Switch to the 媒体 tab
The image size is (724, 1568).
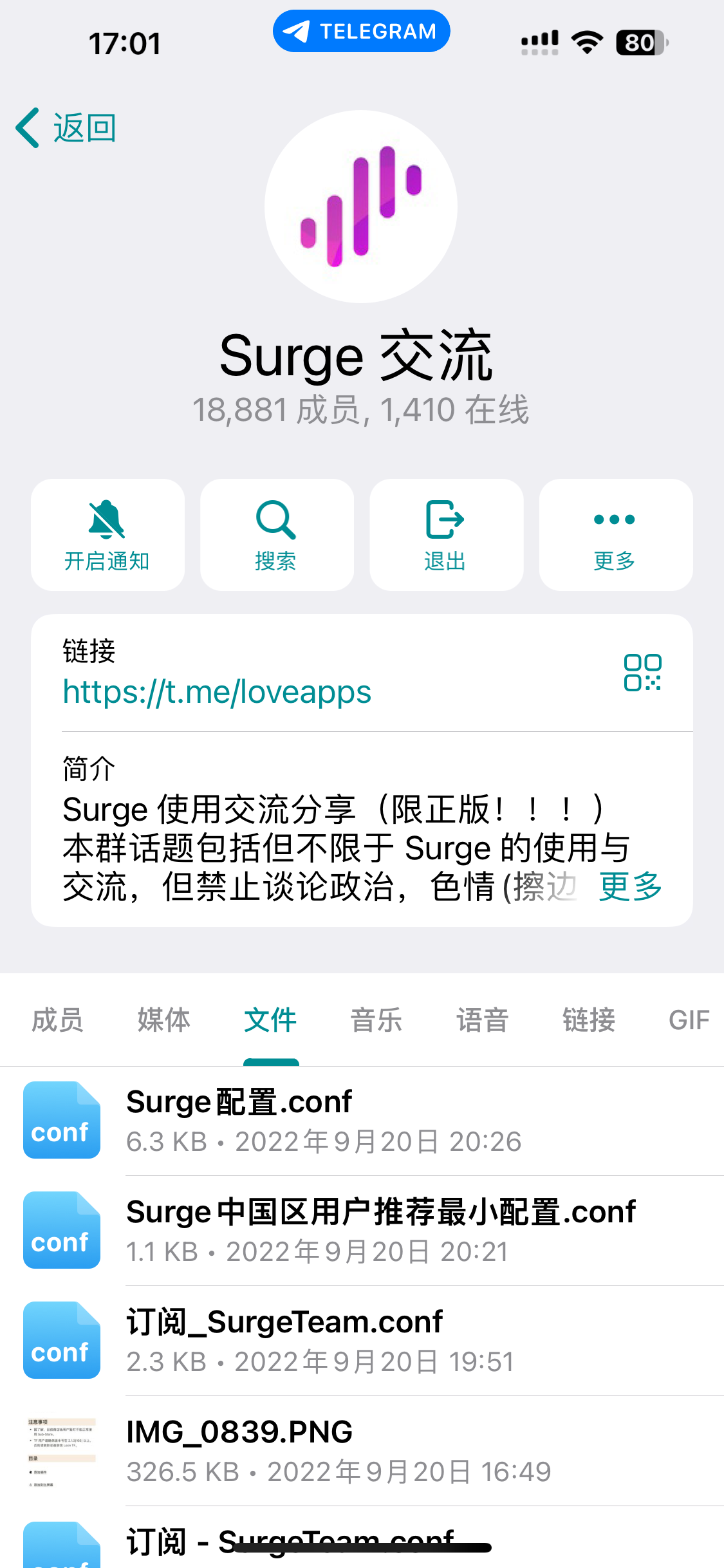pos(163,1020)
